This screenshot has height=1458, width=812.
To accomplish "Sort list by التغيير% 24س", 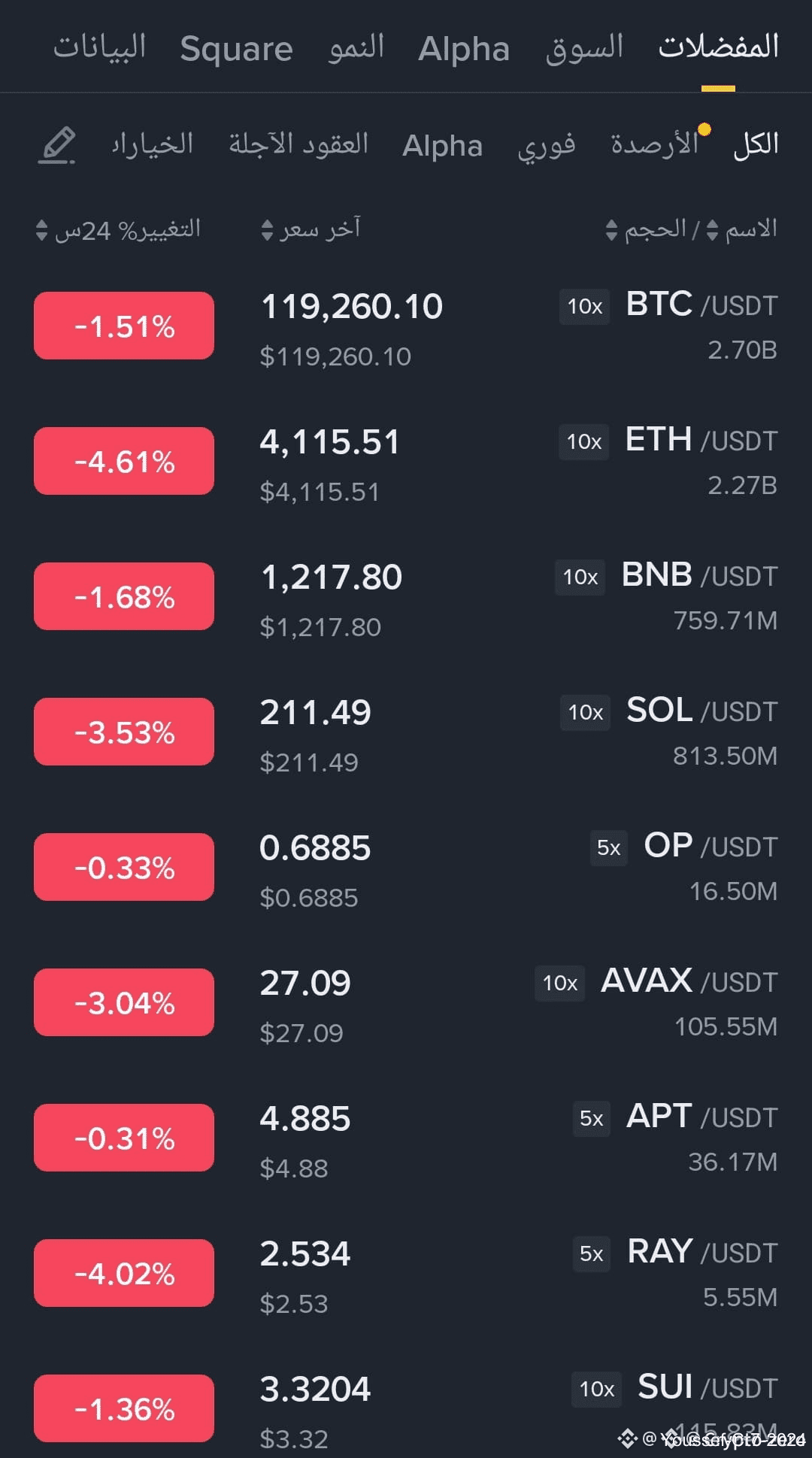I will (119, 229).
